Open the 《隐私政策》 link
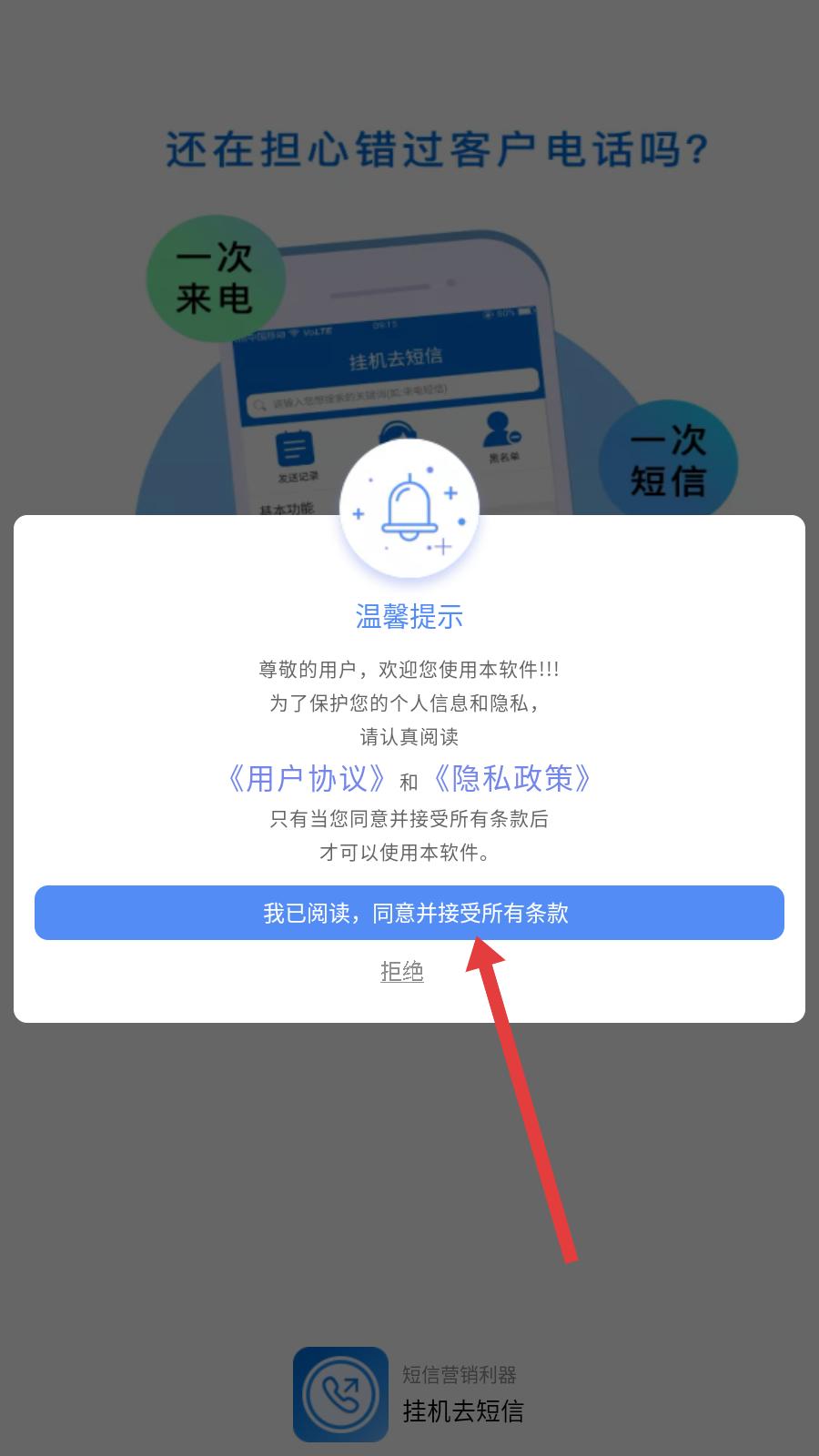 click(512, 779)
